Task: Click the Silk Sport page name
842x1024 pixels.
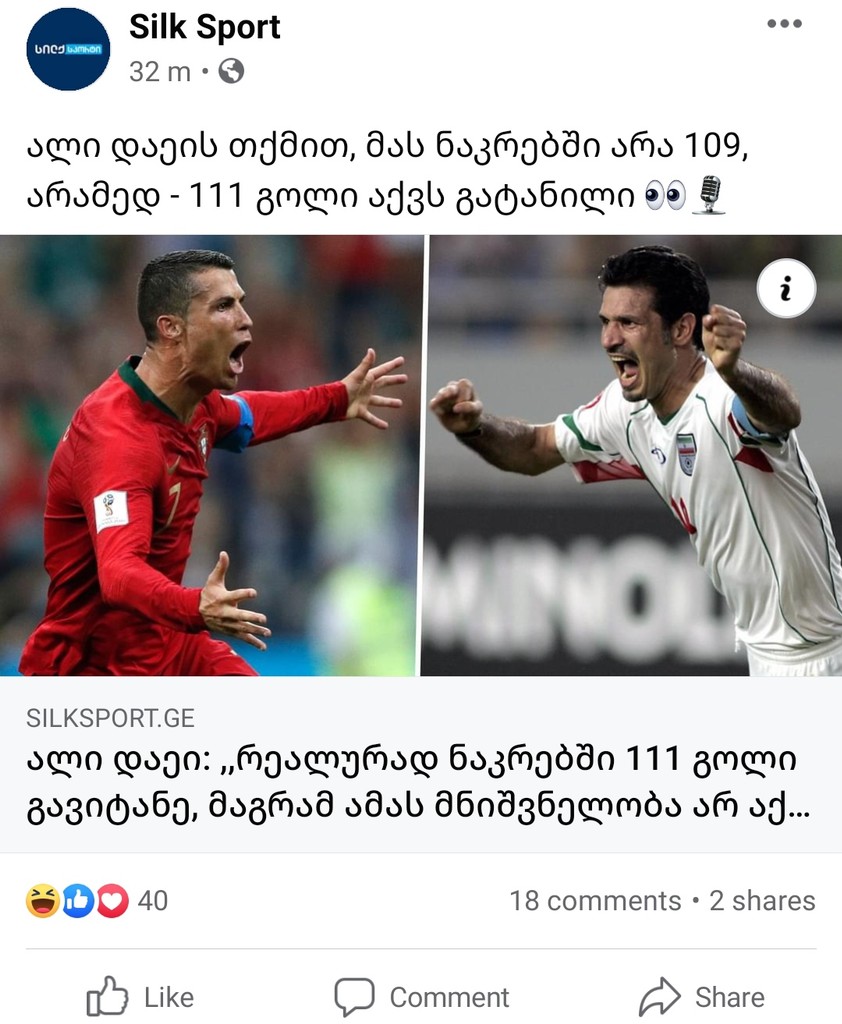Action: [x=203, y=27]
